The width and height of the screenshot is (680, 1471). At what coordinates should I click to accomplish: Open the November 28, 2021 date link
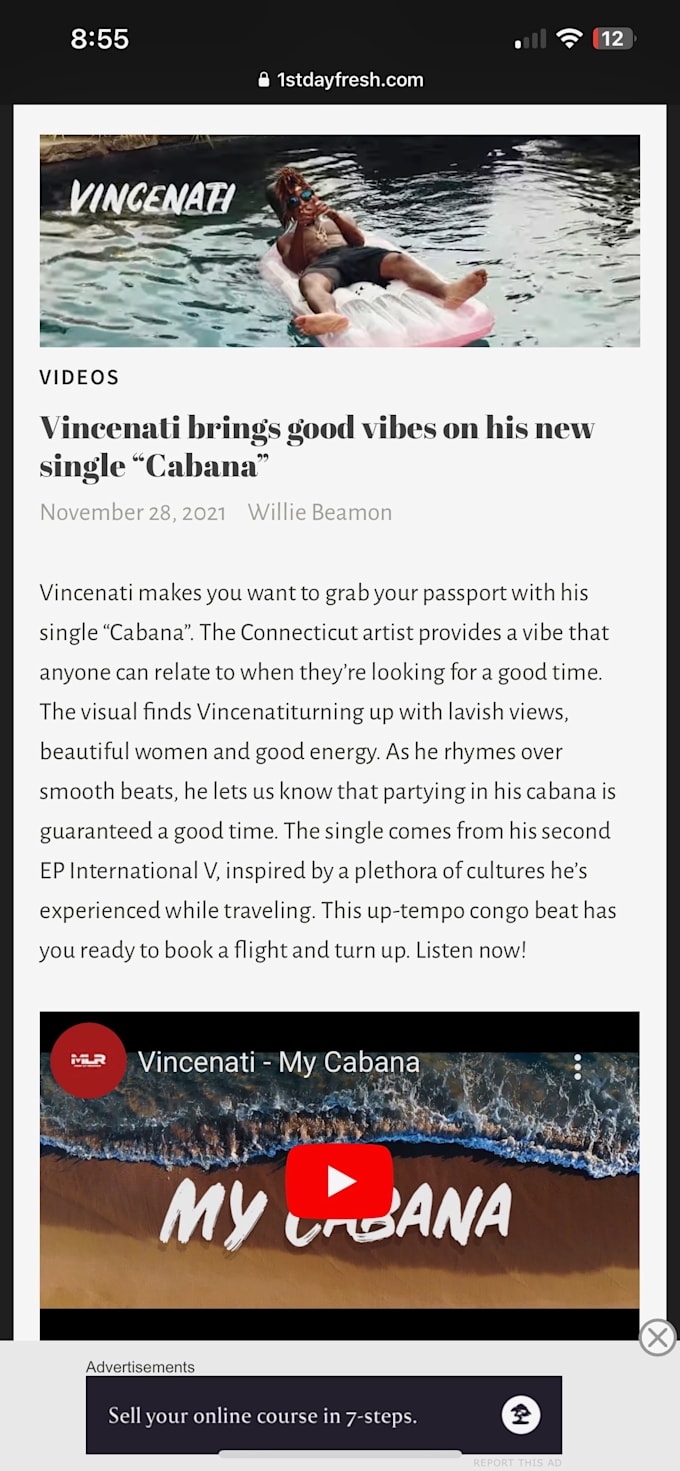click(132, 512)
